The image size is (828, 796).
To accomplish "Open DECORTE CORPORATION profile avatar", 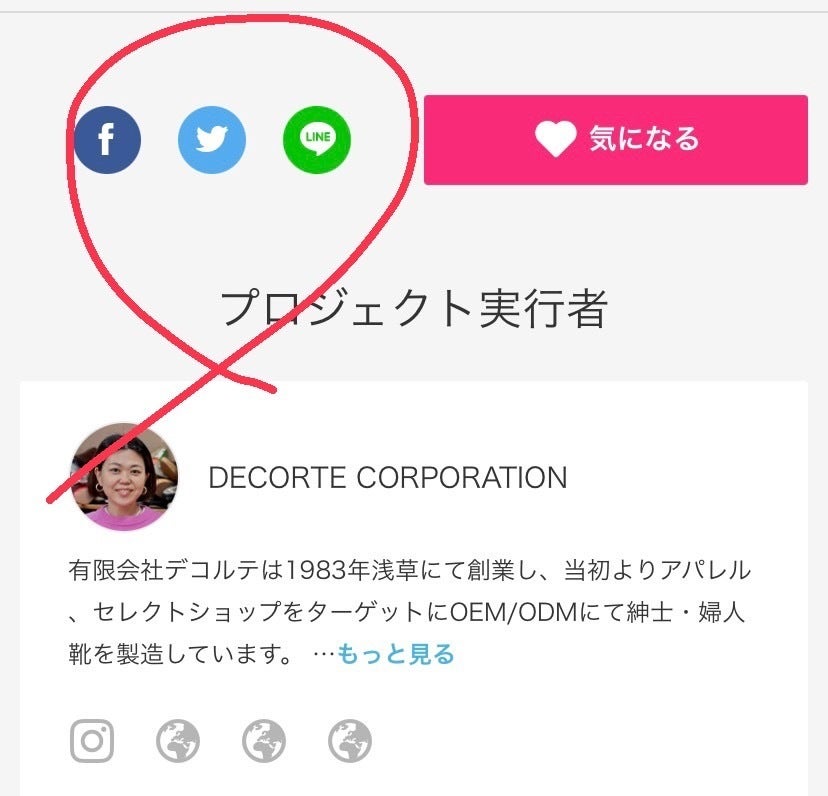I will pyautogui.click(x=124, y=477).
